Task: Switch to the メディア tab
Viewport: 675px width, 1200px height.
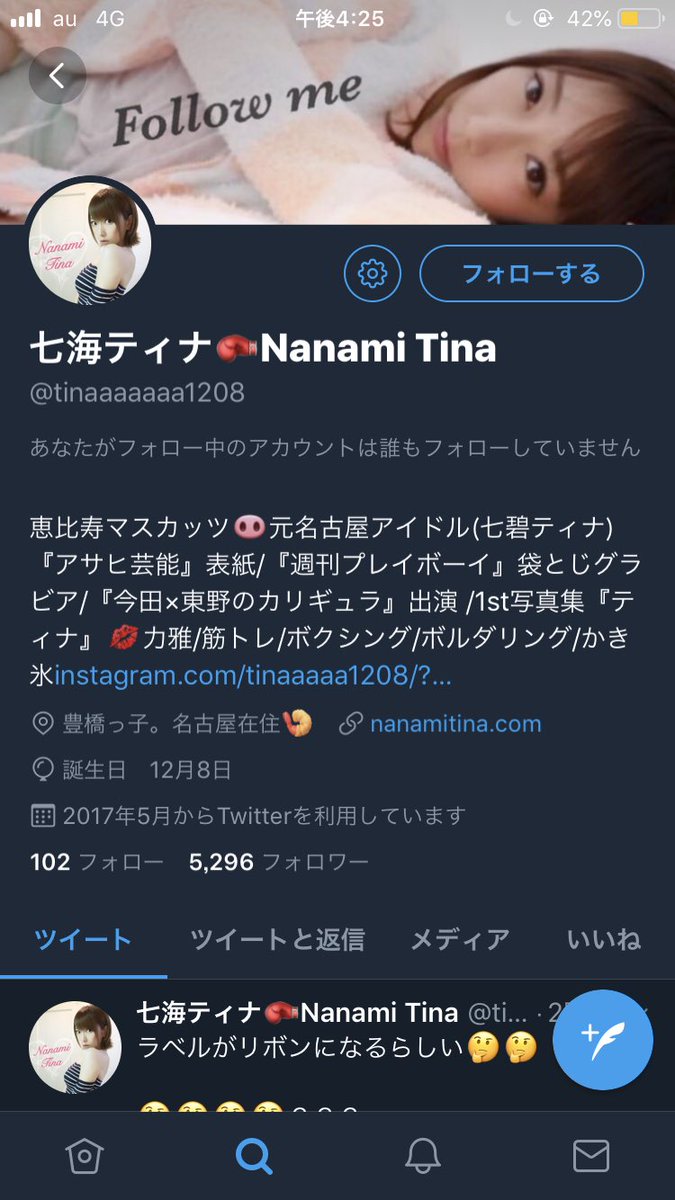Action: (460, 940)
